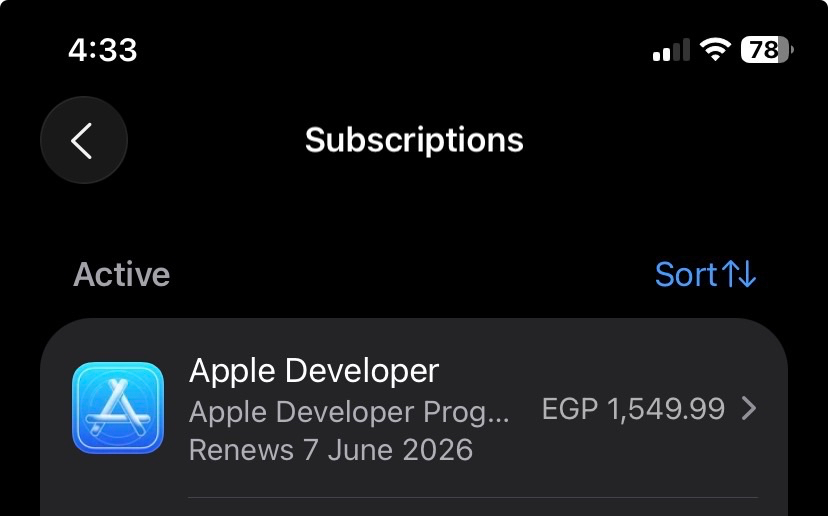
Task: Open the Apple Developer subscription
Action: 414,409
